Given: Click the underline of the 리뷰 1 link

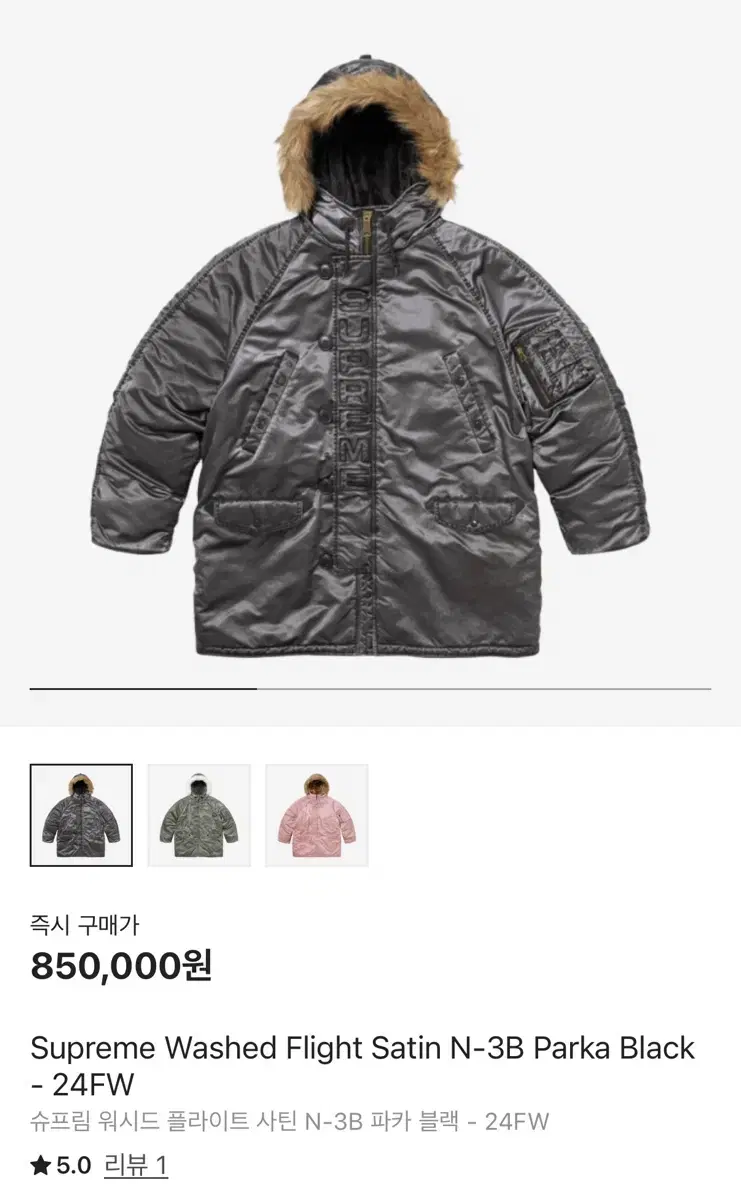Looking at the screenshot, I should point(133,1178).
